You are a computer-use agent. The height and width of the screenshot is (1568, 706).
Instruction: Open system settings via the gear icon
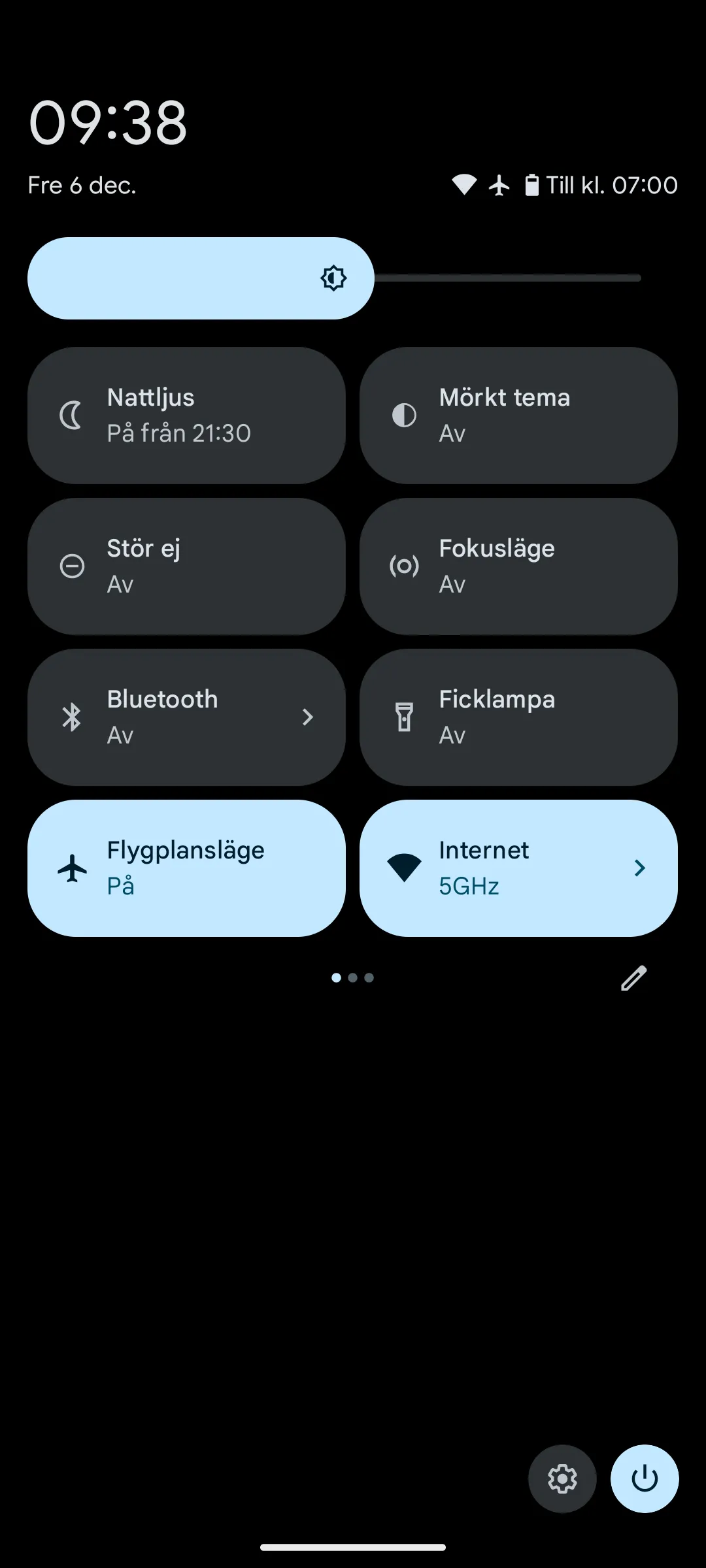[562, 1478]
